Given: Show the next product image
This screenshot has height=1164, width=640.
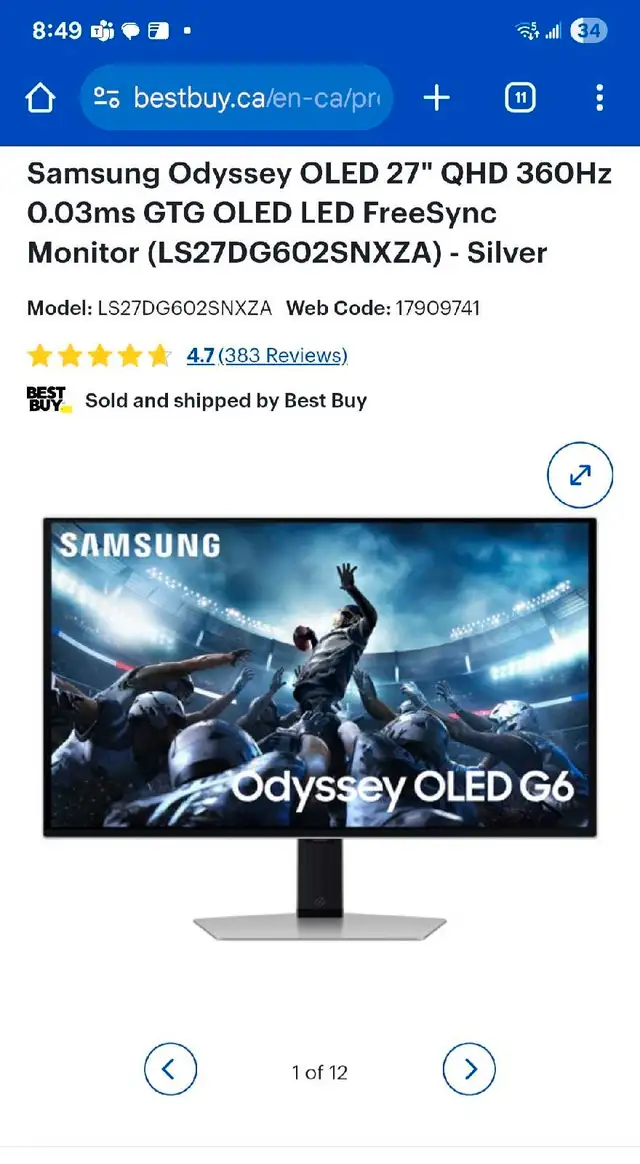Looking at the screenshot, I should click(469, 1069).
